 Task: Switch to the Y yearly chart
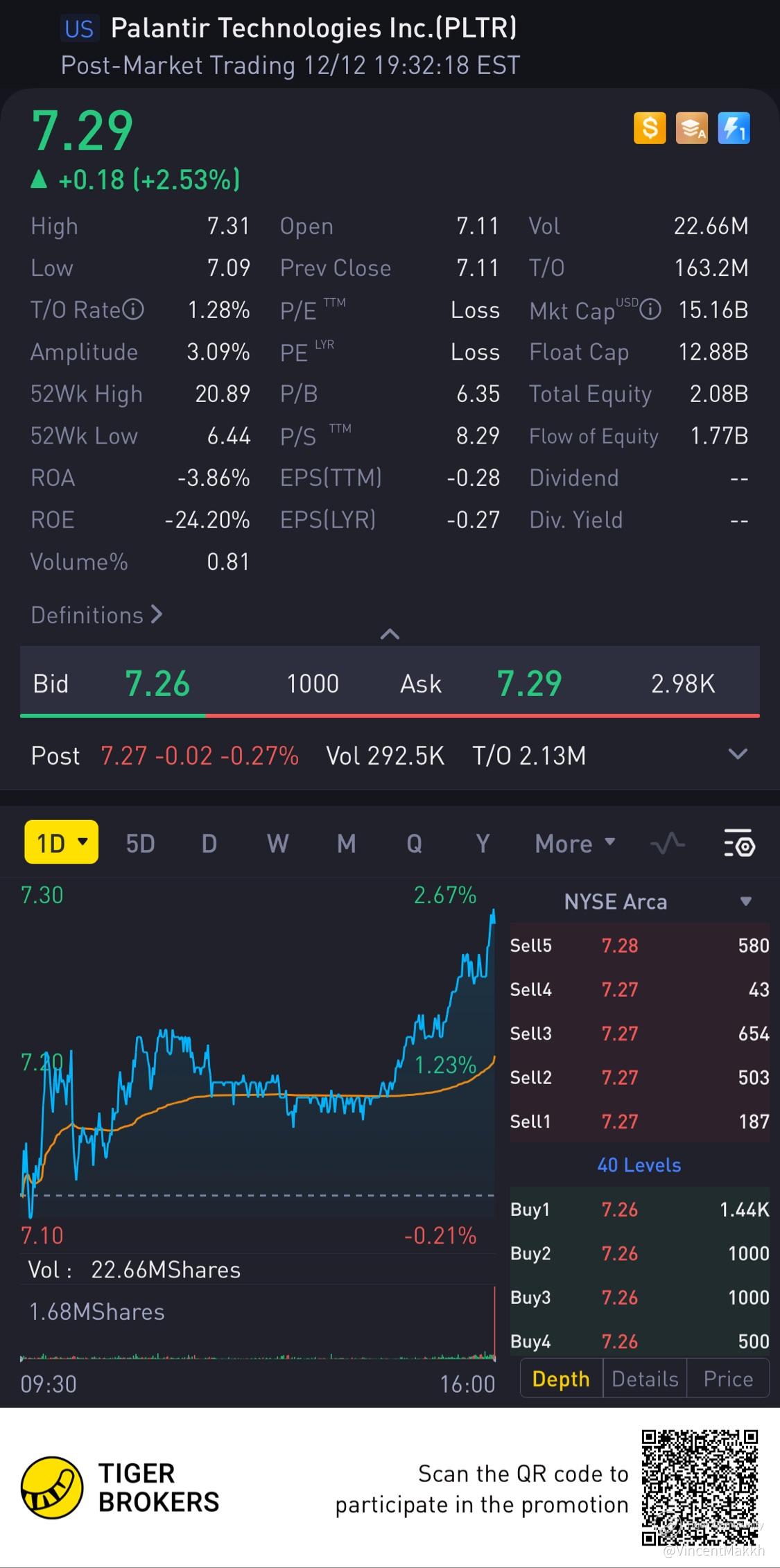click(x=483, y=844)
